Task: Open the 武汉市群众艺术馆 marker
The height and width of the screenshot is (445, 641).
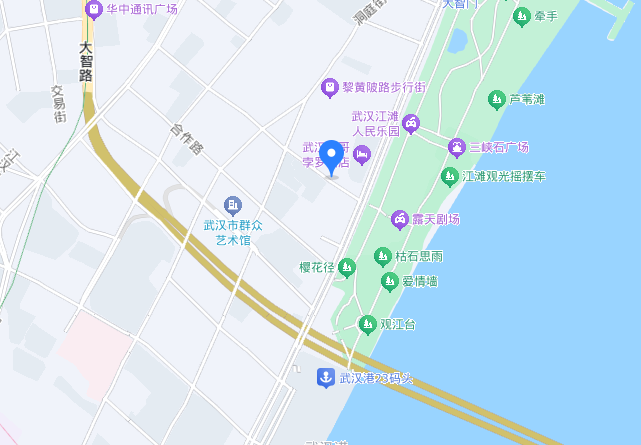Action: (x=233, y=206)
